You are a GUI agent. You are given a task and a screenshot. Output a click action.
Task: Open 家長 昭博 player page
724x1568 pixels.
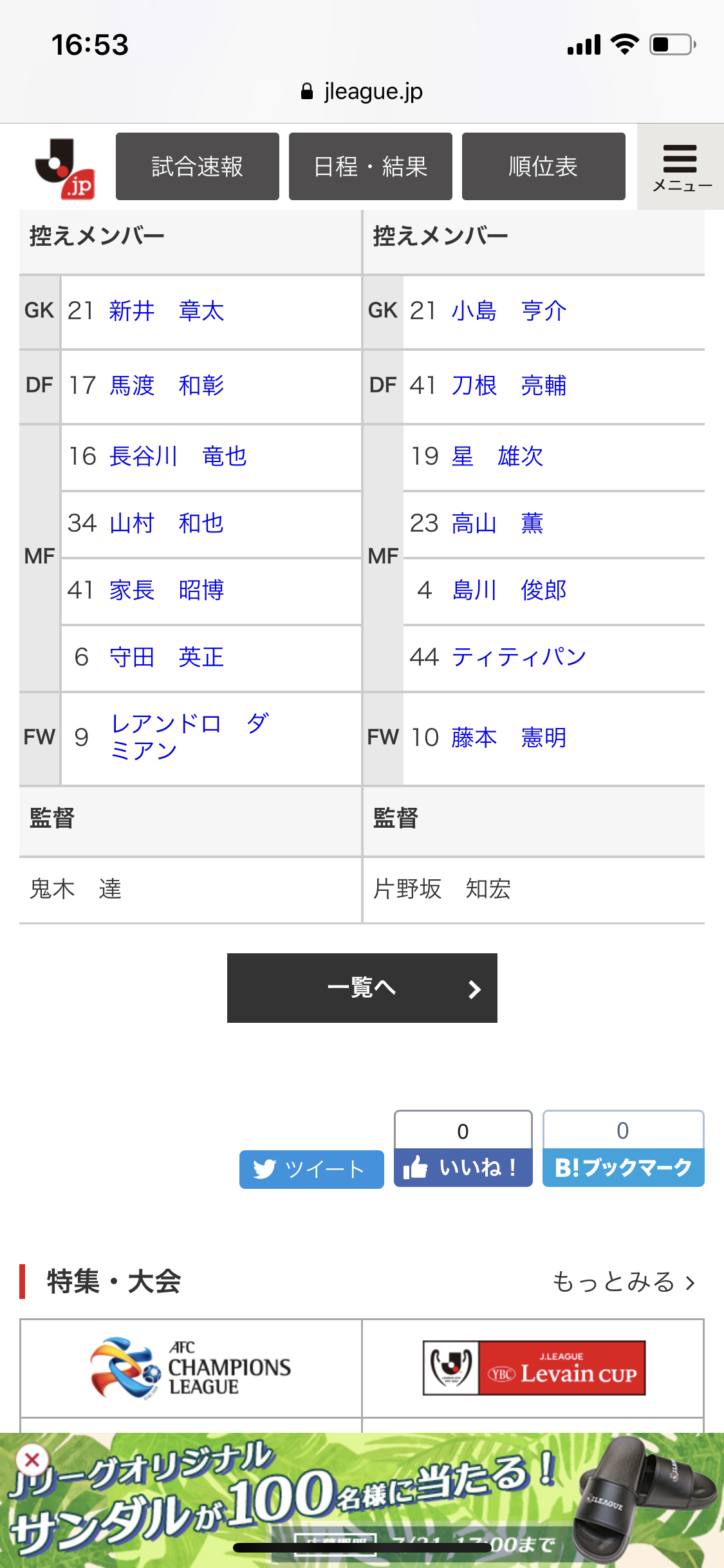click(167, 590)
